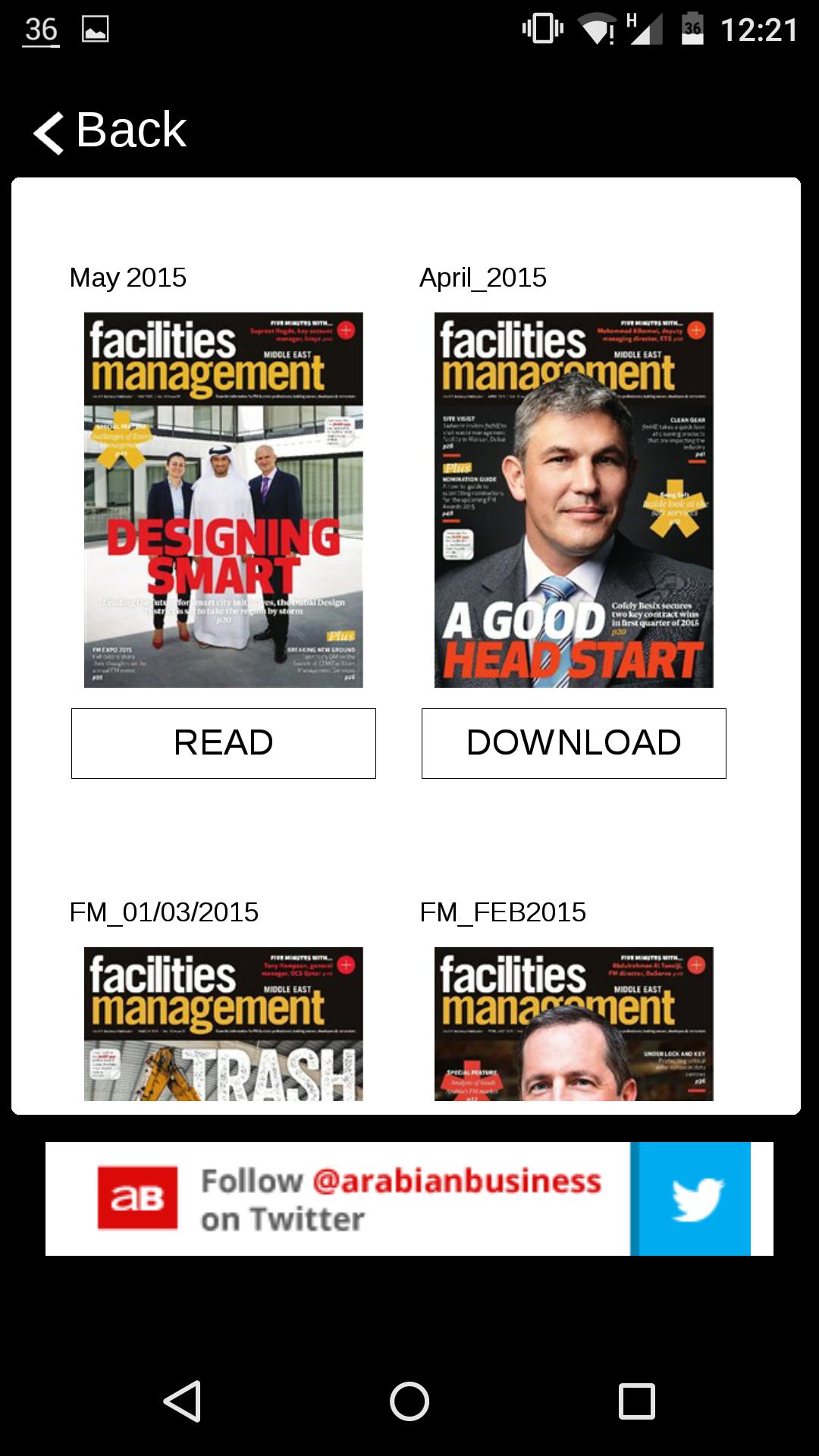Select the FM_FEB2015 issue cover

[x=573, y=1024]
